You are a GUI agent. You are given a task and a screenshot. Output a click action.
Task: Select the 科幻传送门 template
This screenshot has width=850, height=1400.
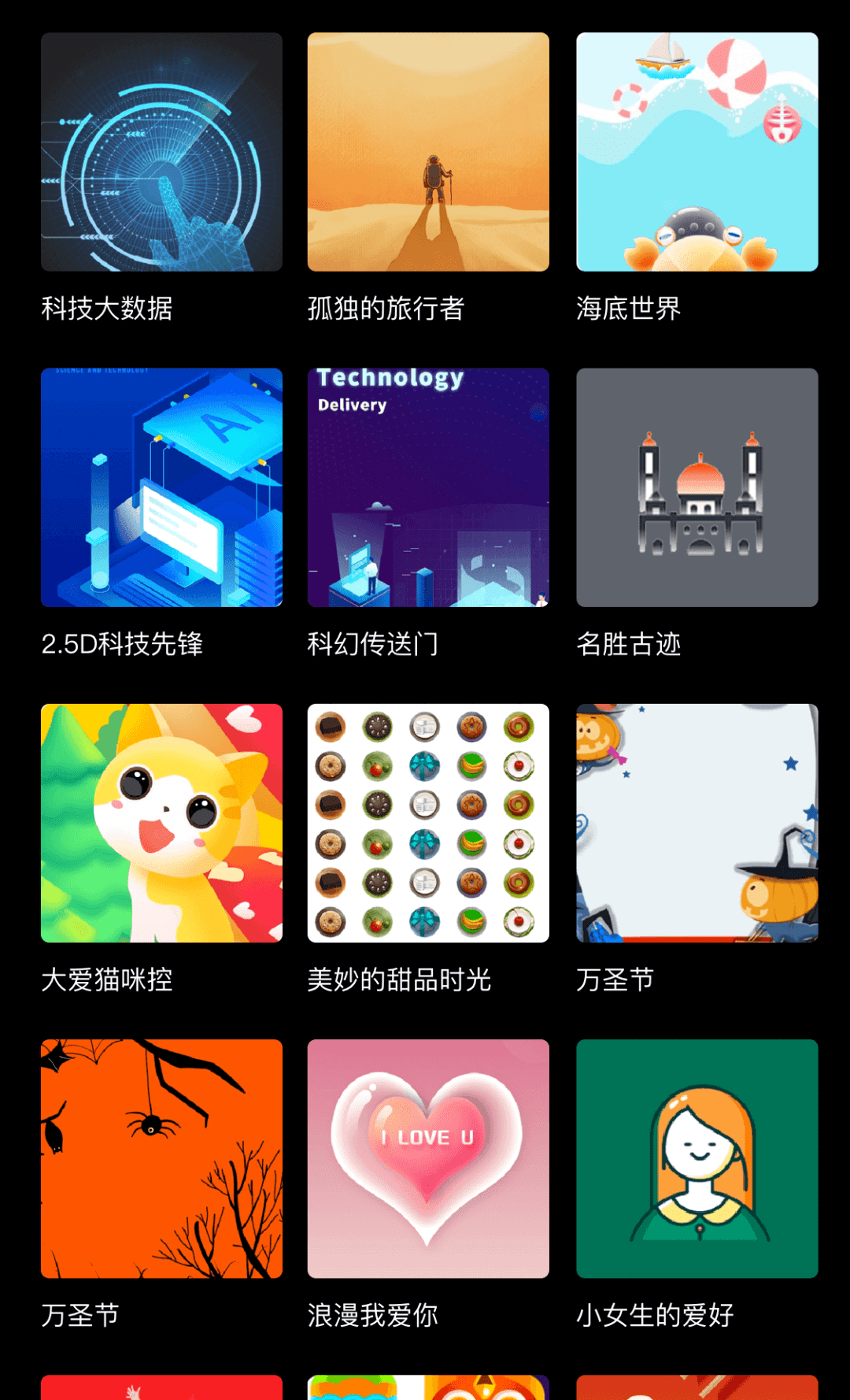pos(428,487)
